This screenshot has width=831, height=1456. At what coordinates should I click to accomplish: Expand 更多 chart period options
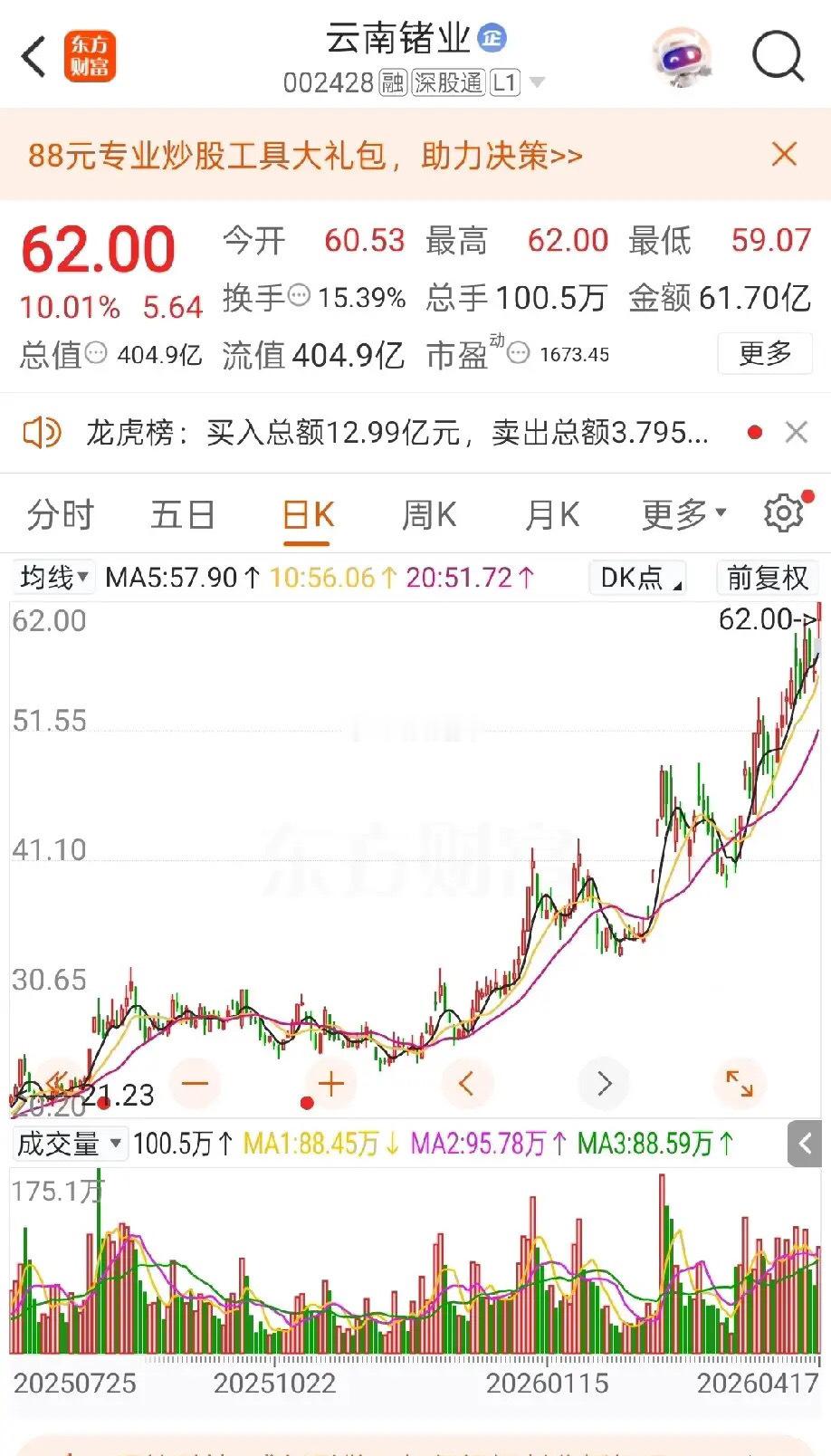click(x=681, y=512)
